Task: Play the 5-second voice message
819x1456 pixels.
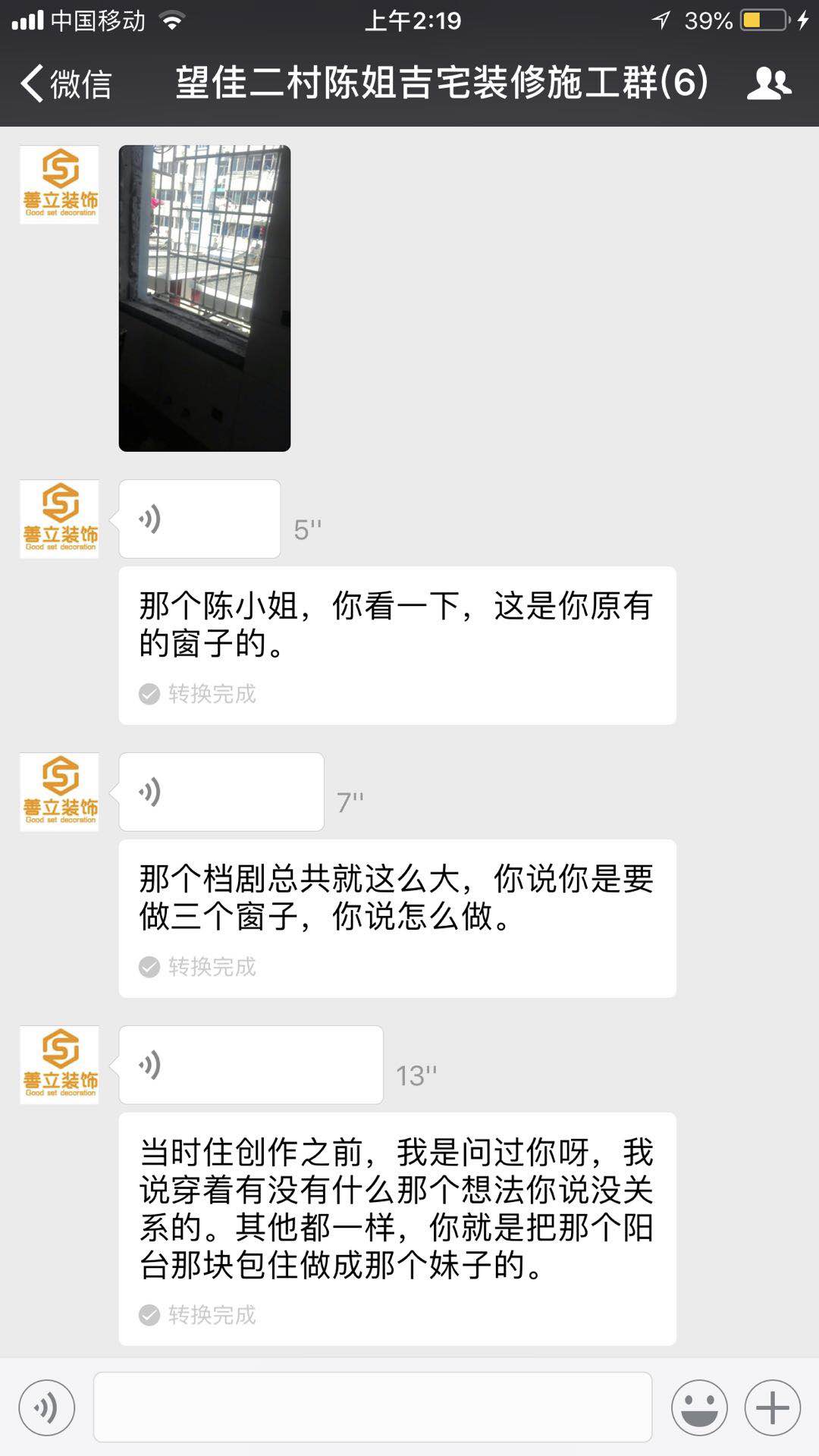Action: tap(199, 519)
